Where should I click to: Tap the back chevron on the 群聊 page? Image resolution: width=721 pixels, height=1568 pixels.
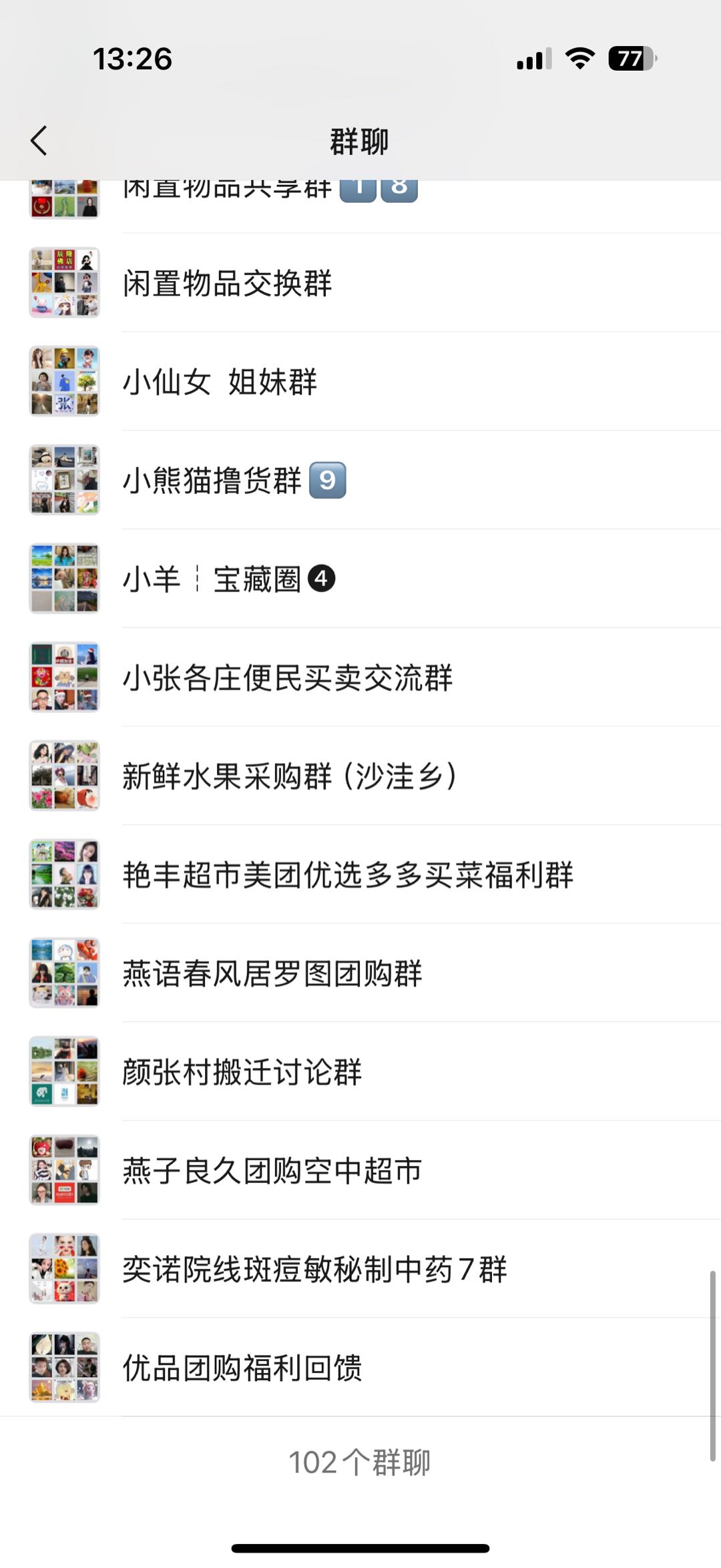click(x=38, y=142)
